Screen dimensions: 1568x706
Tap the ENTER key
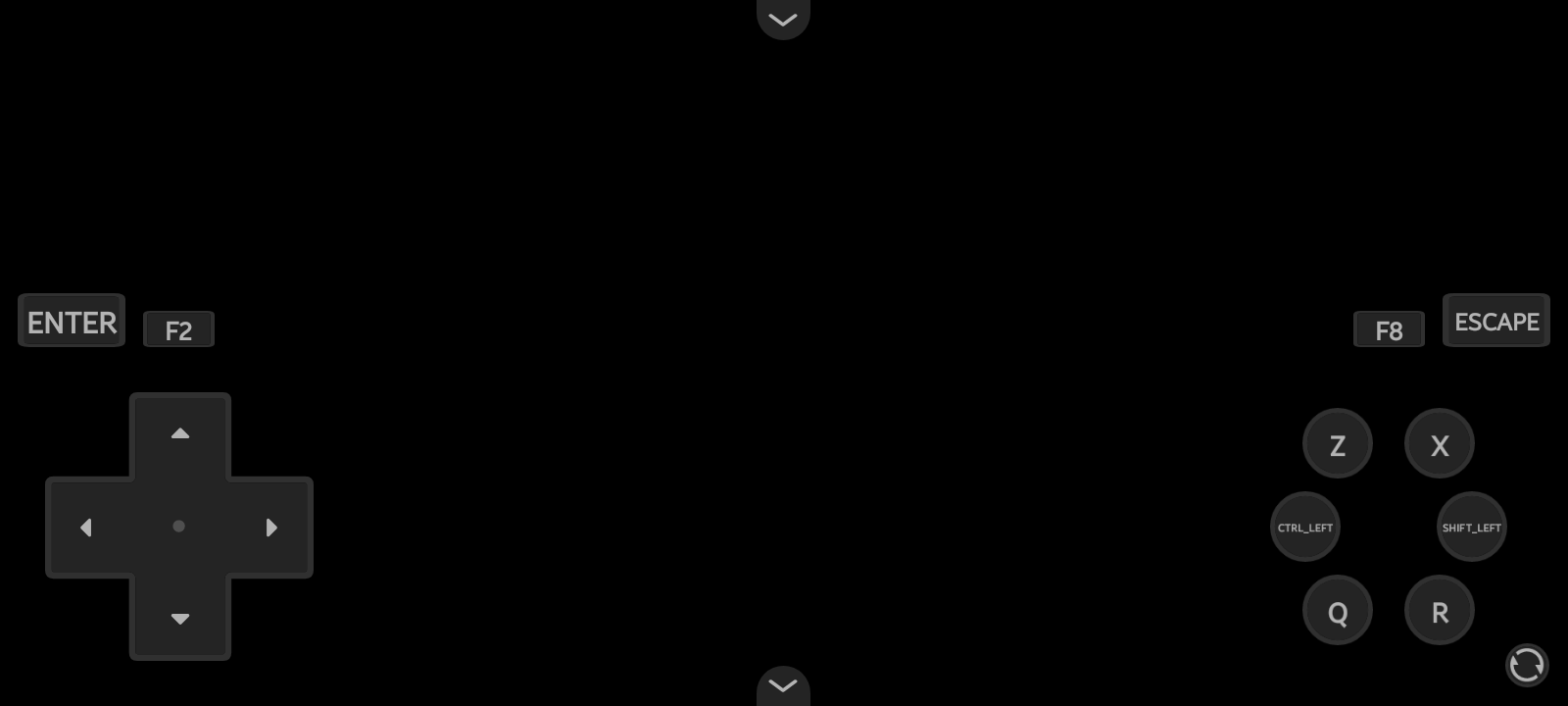[x=72, y=321]
